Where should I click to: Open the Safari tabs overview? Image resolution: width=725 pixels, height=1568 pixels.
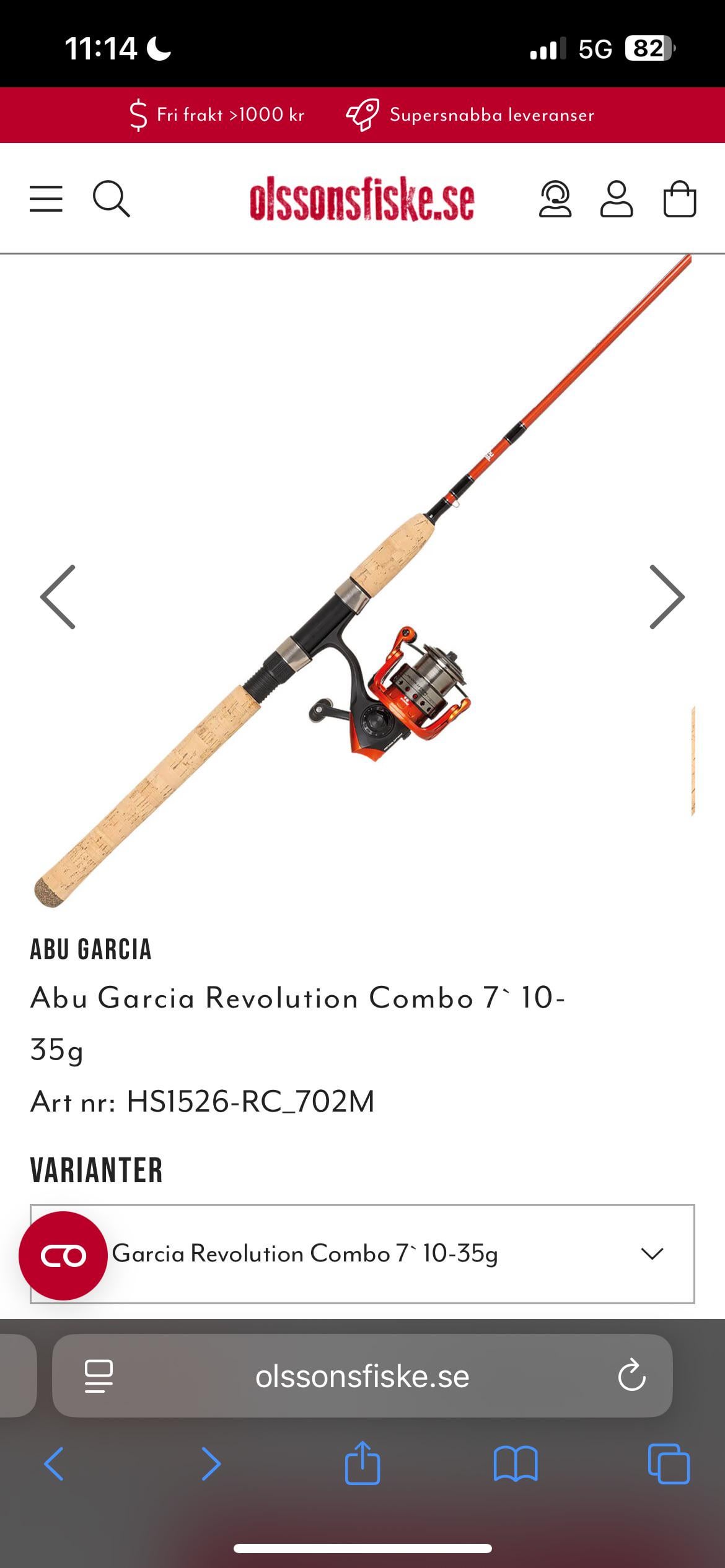[669, 1464]
